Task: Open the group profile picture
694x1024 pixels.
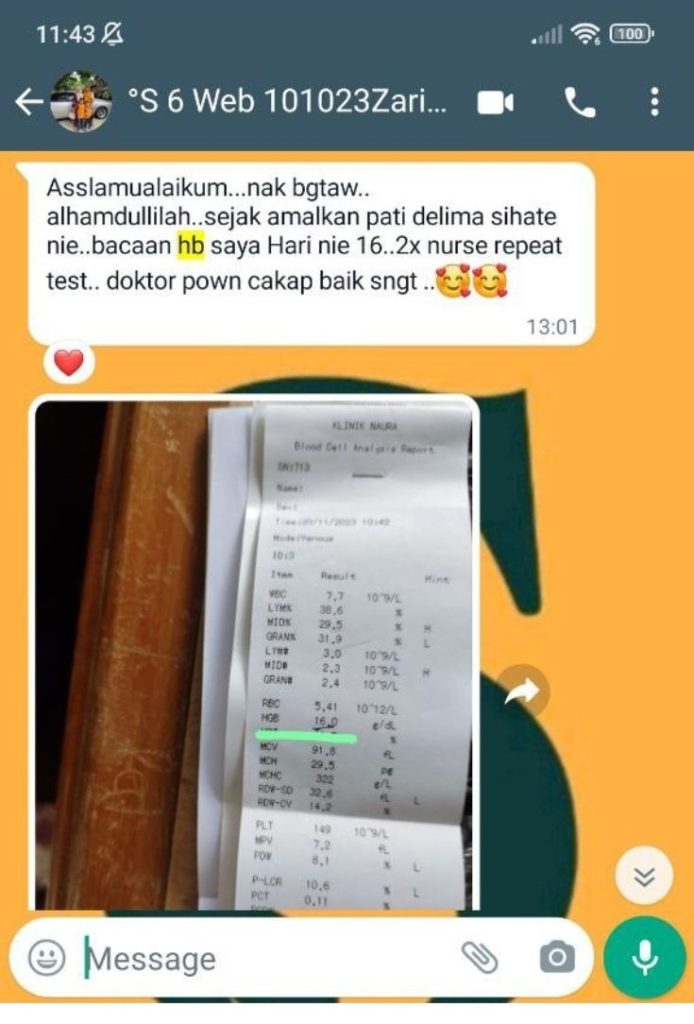Action: coord(80,102)
